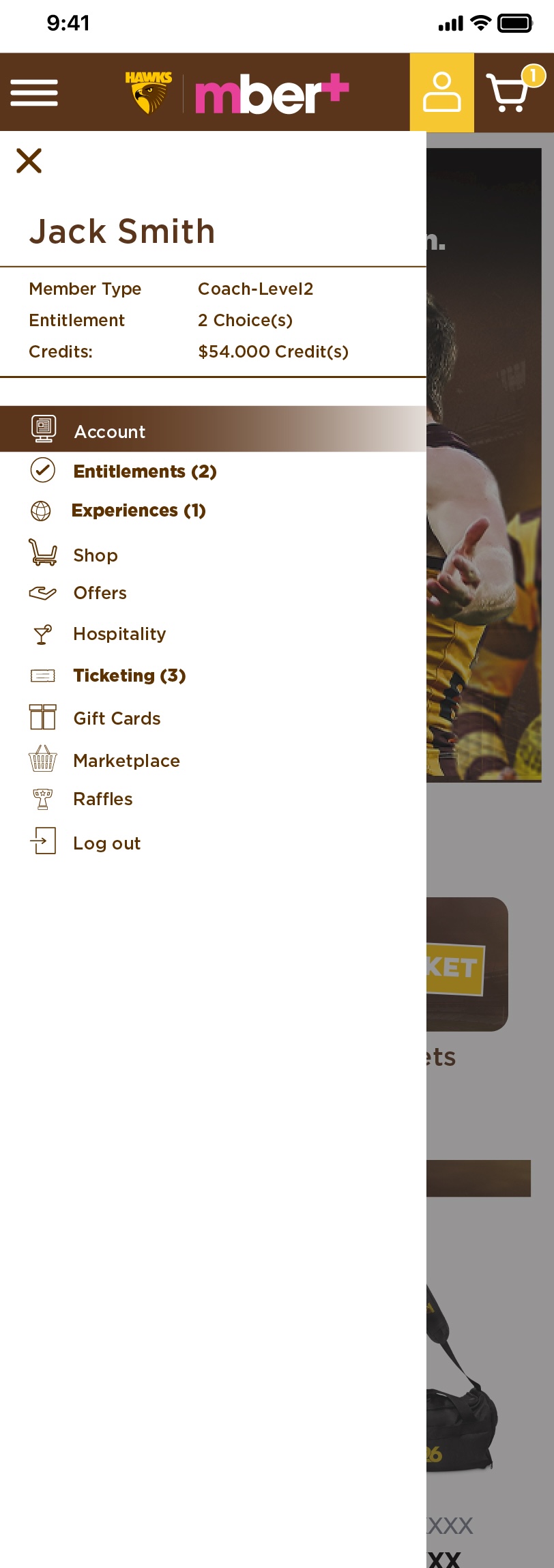View Entitlements (2)
Screen dimensions: 554x1568
click(x=144, y=471)
